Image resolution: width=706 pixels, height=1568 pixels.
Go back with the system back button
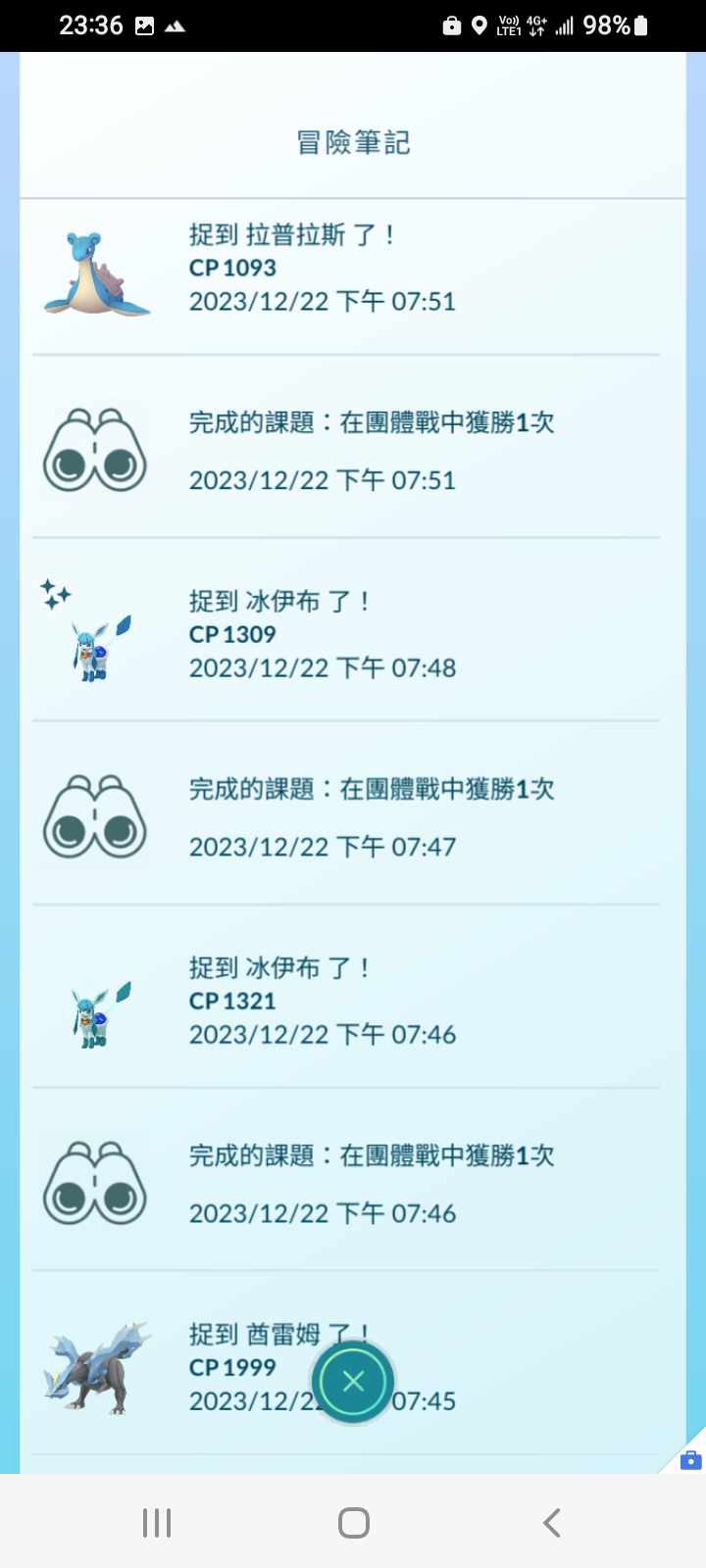click(552, 1522)
